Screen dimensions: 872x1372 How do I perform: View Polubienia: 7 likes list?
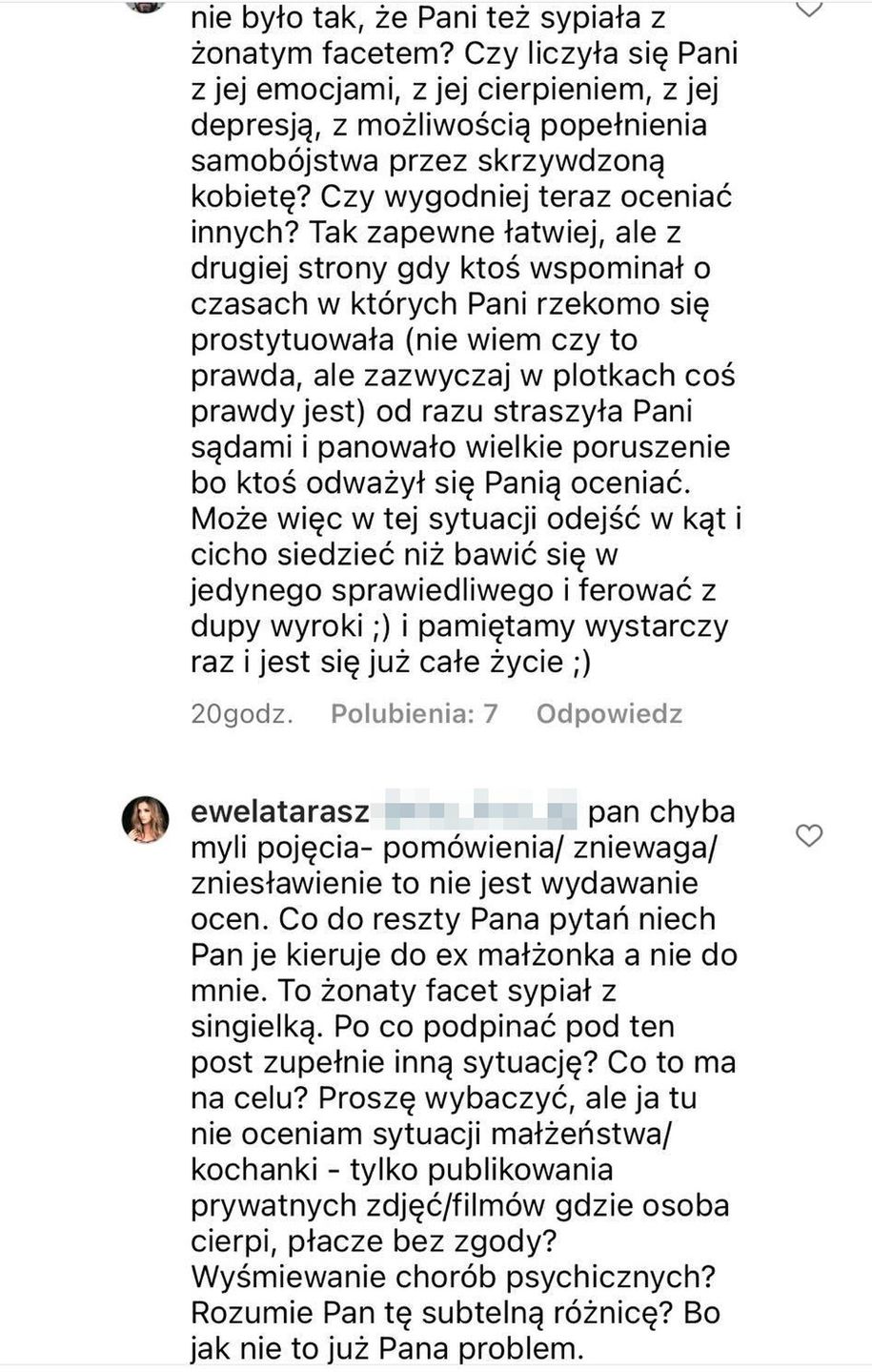pyautogui.click(x=415, y=714)
